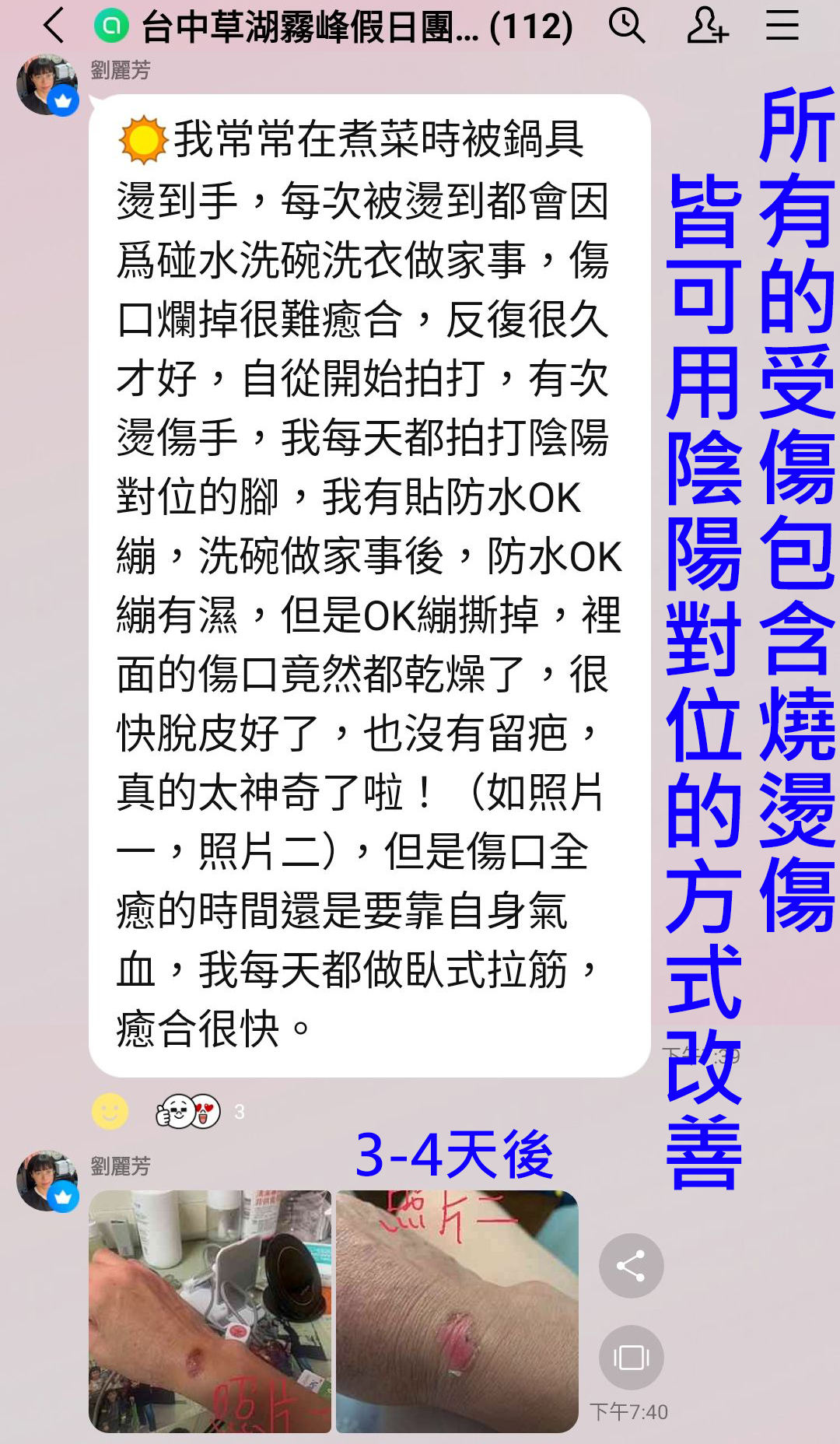Add a reaction with the smiley icon
The width and height of the screenshot is (840, 1444).
coord(110,1112)
